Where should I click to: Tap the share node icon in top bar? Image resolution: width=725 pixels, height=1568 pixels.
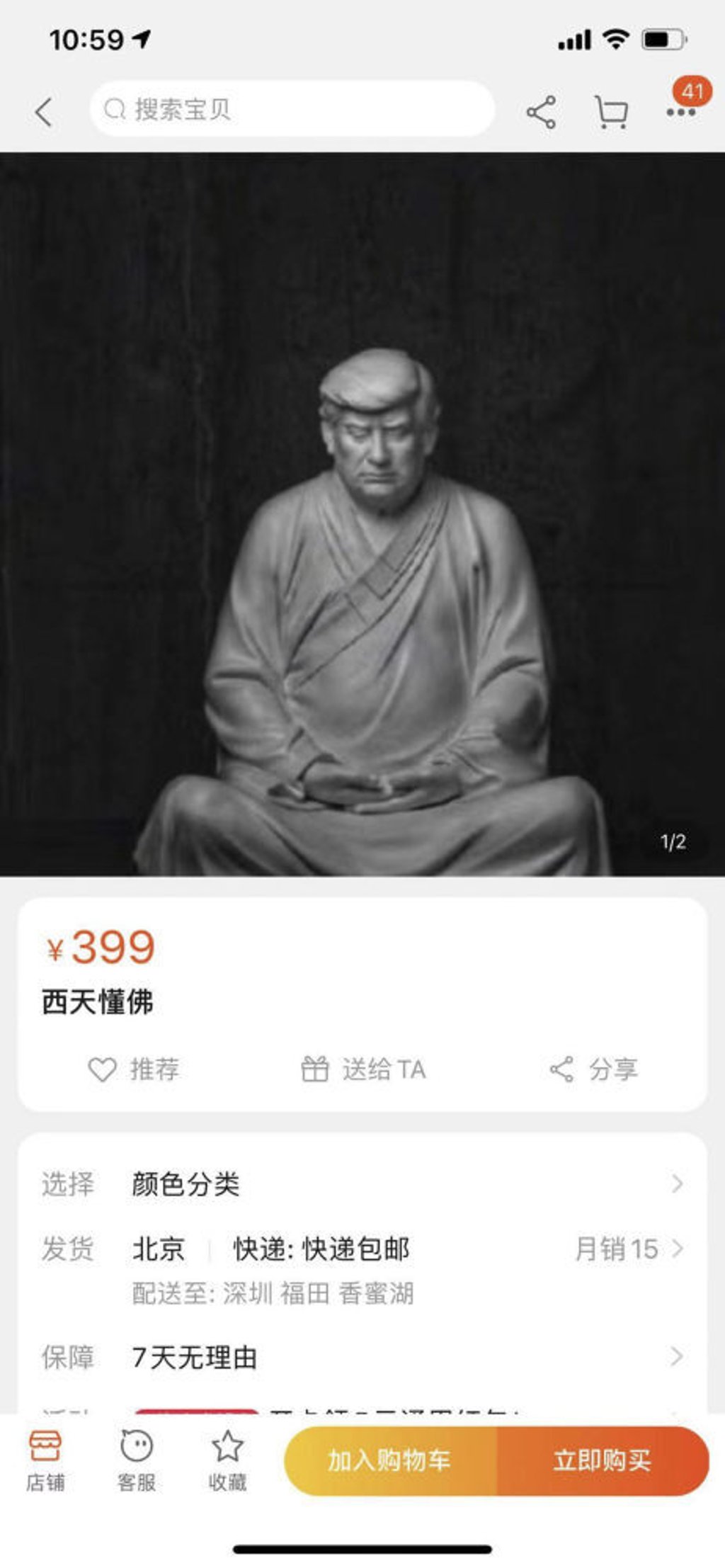point(540,110)
